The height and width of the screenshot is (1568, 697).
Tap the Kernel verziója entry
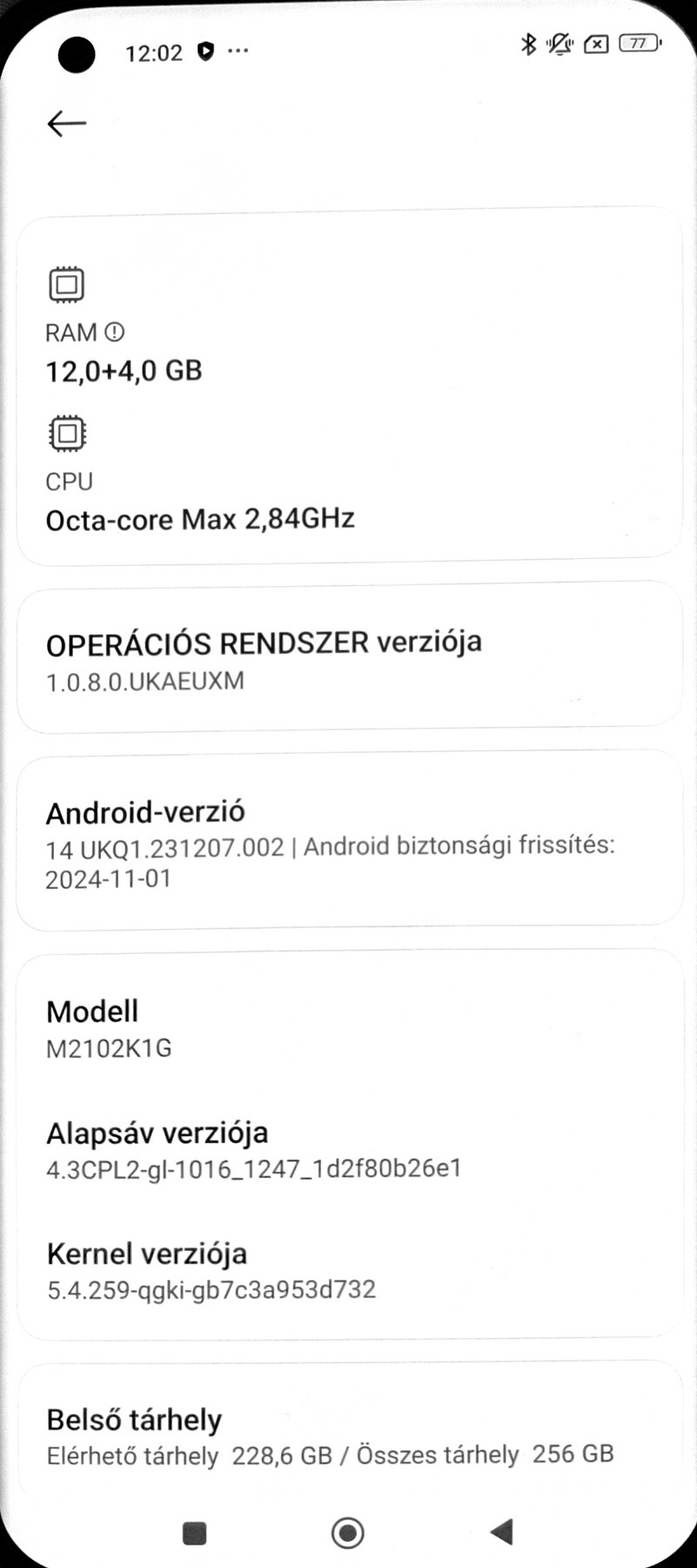348,1270
